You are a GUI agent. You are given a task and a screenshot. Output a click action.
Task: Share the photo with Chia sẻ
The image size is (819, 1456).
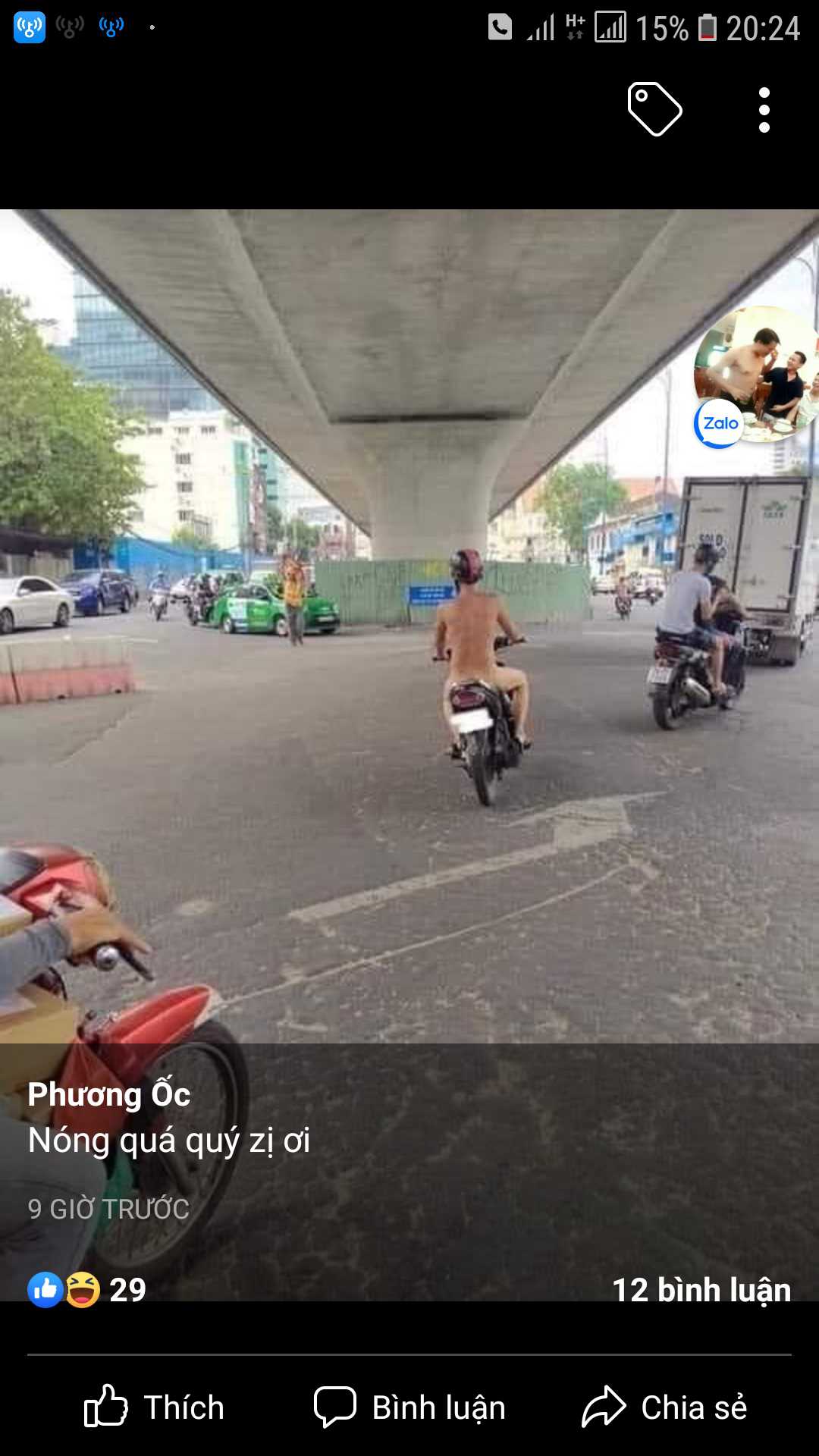(x=664, y=1407)
